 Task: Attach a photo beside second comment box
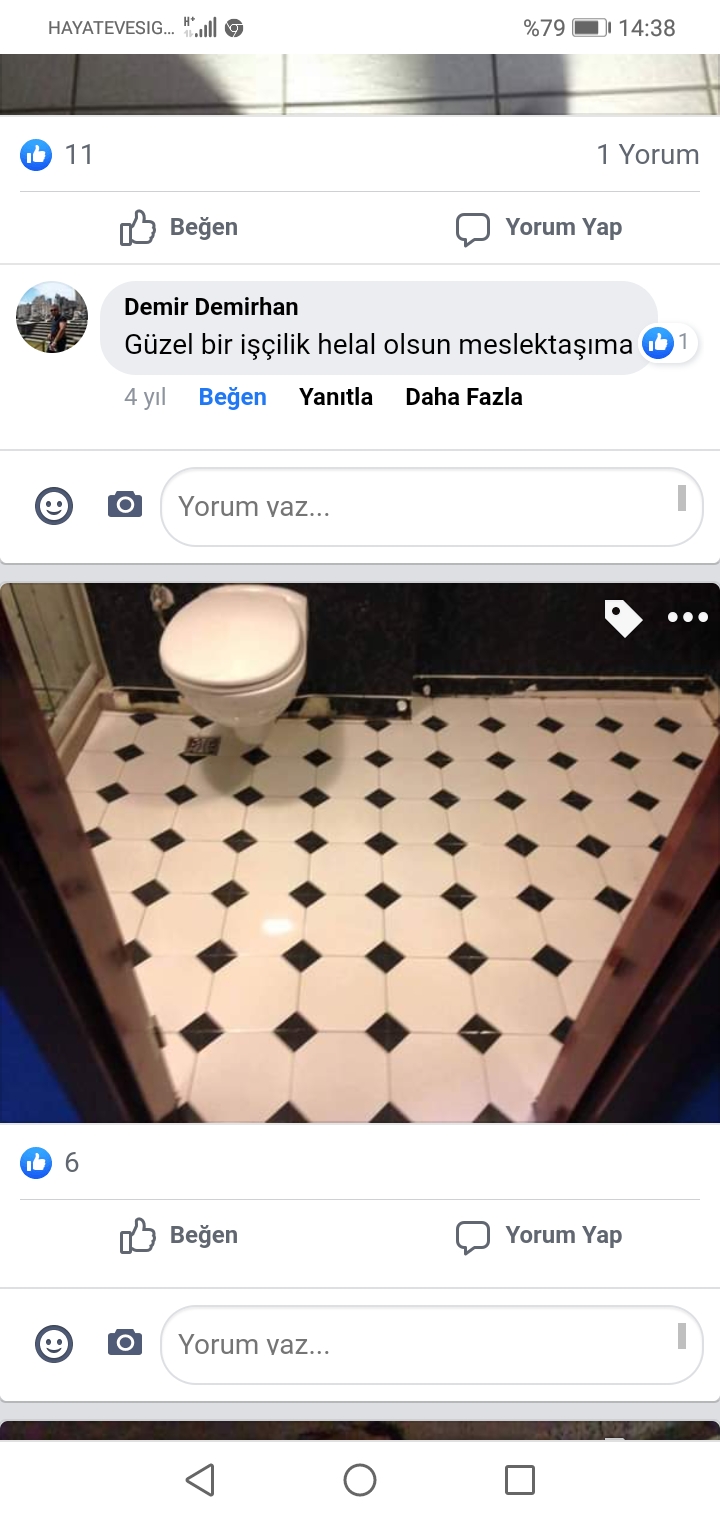[x=125, y=1343]
